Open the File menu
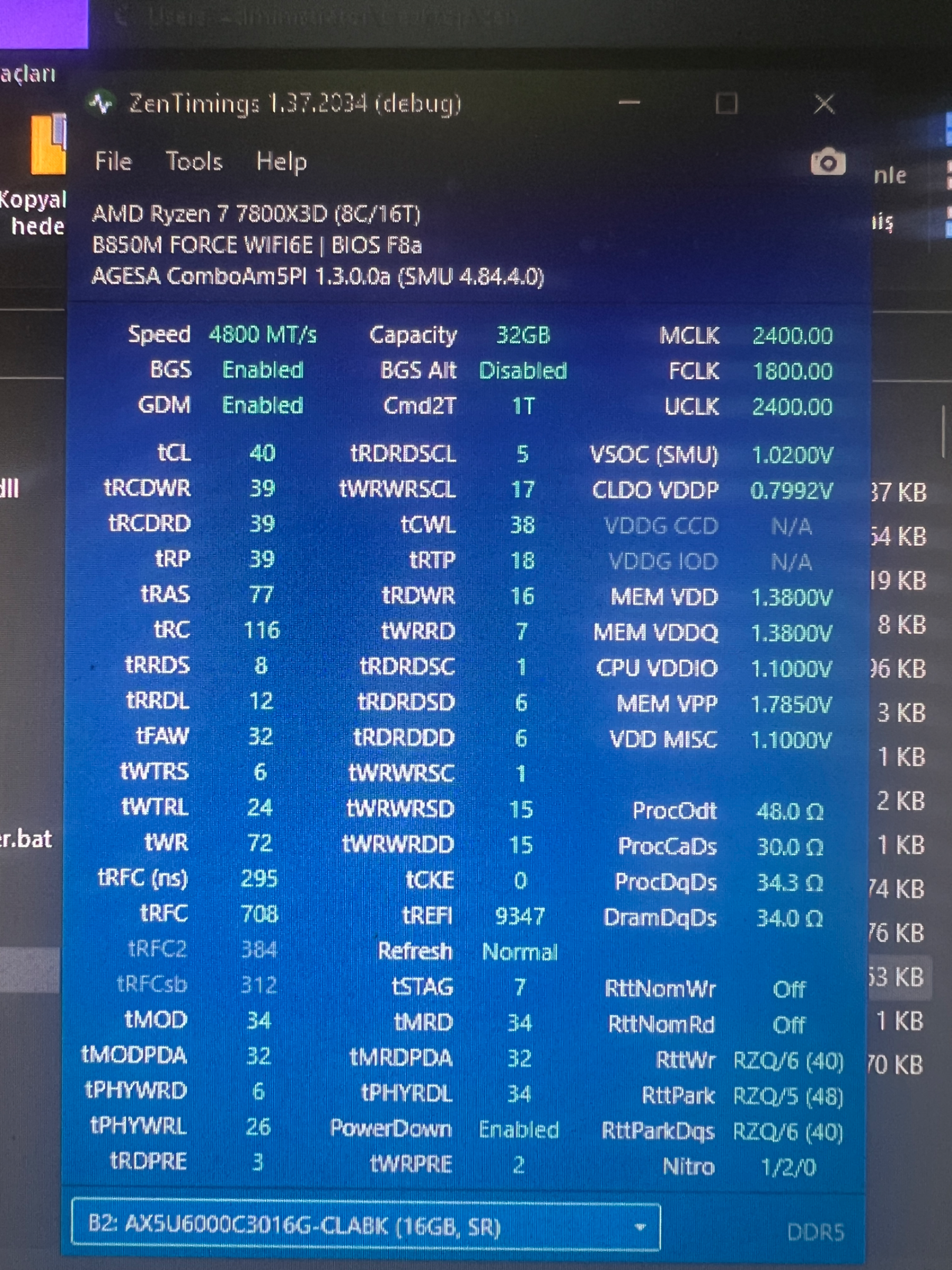Image resolution: width=952 pixels, height=1270 pixels. tap(113, 161)
